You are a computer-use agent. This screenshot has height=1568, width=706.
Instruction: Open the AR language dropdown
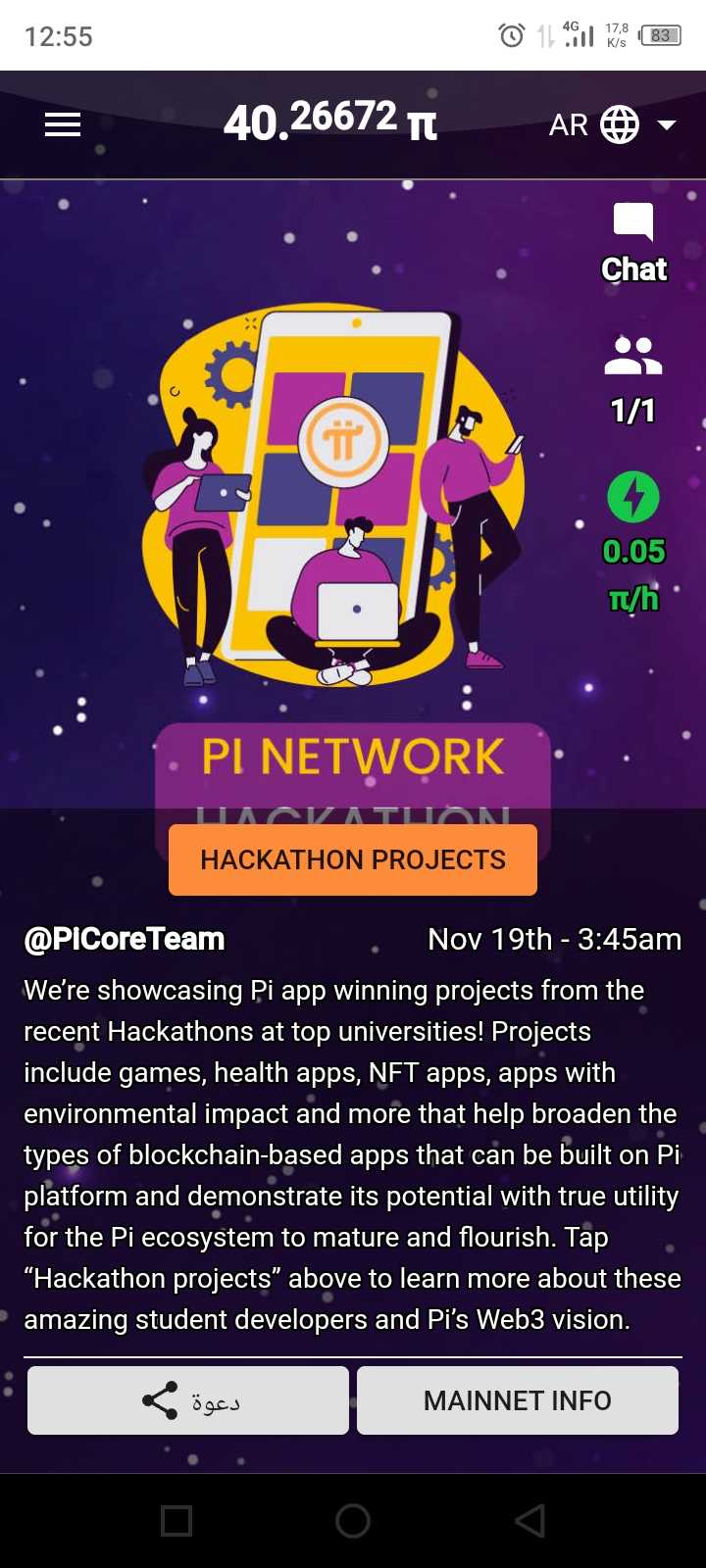click(612, 125)
